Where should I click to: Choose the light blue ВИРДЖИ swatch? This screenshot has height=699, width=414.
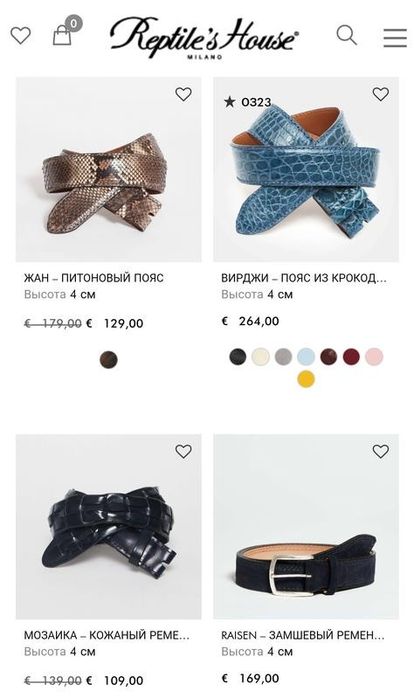pyautogui.click(x=306, y=357)
